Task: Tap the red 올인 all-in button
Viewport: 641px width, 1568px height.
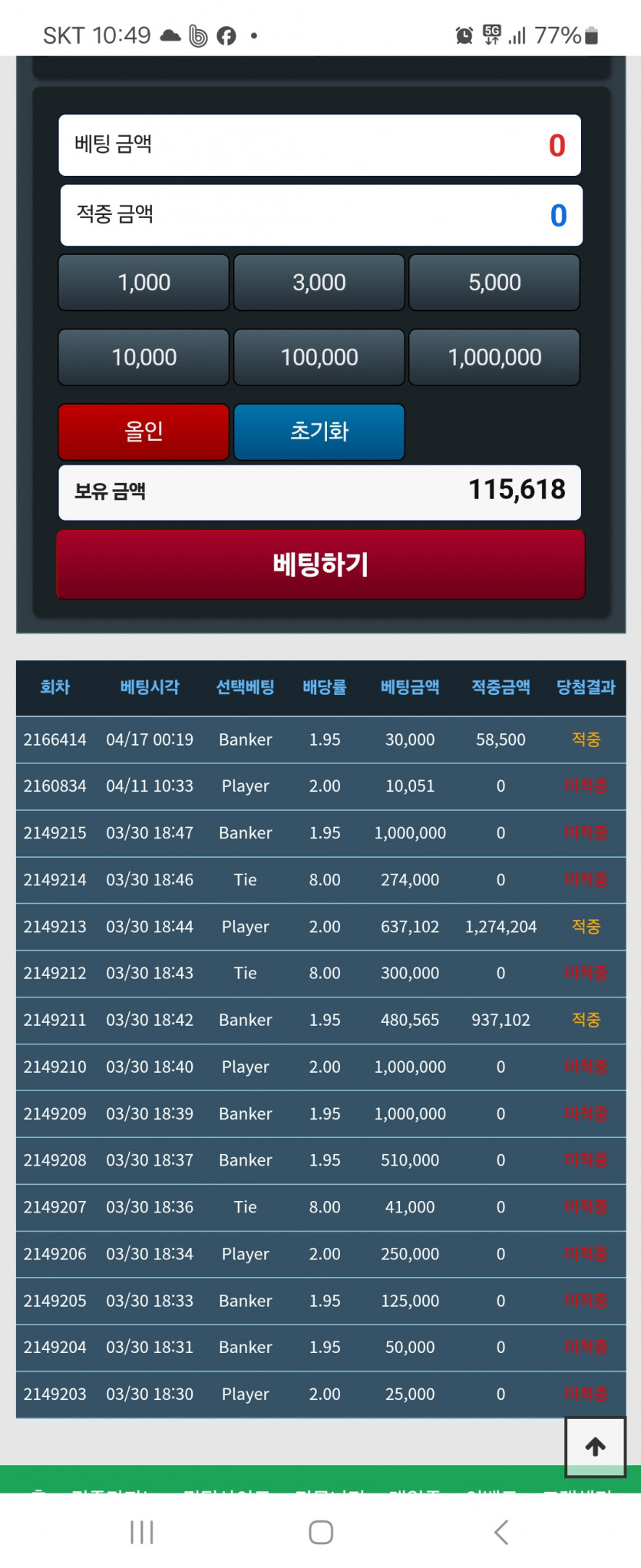Action: (144, 432)
